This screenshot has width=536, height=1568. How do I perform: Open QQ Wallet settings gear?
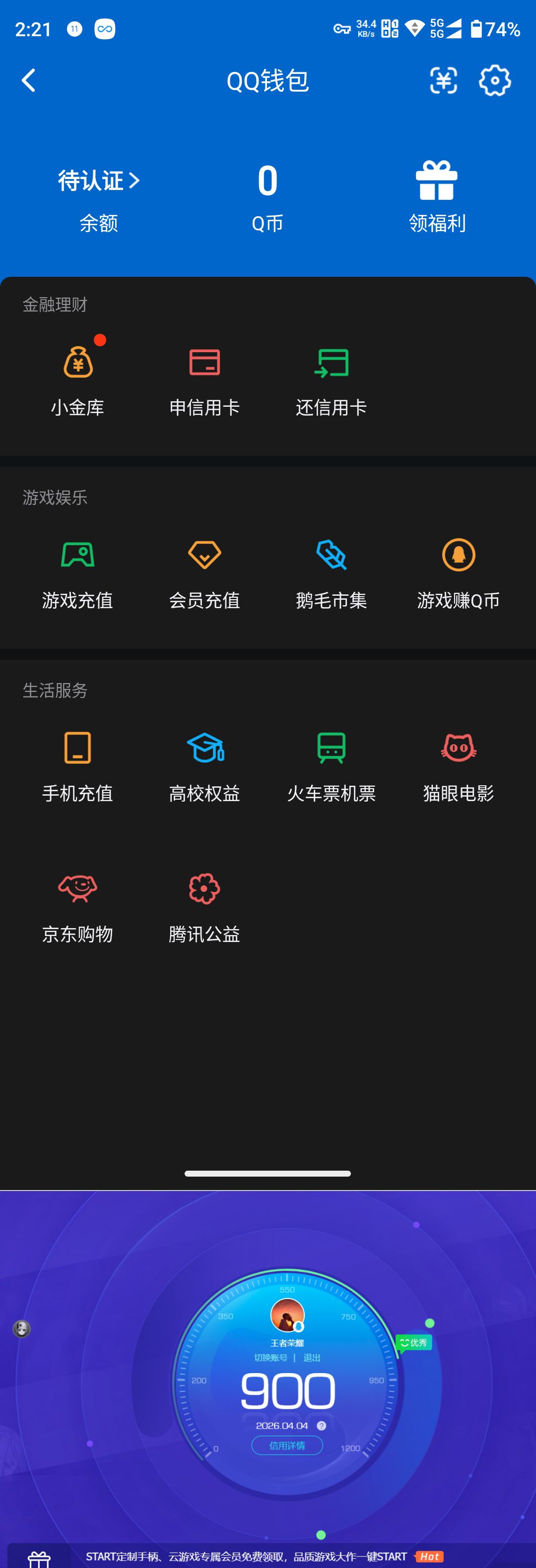pos(495,80)
